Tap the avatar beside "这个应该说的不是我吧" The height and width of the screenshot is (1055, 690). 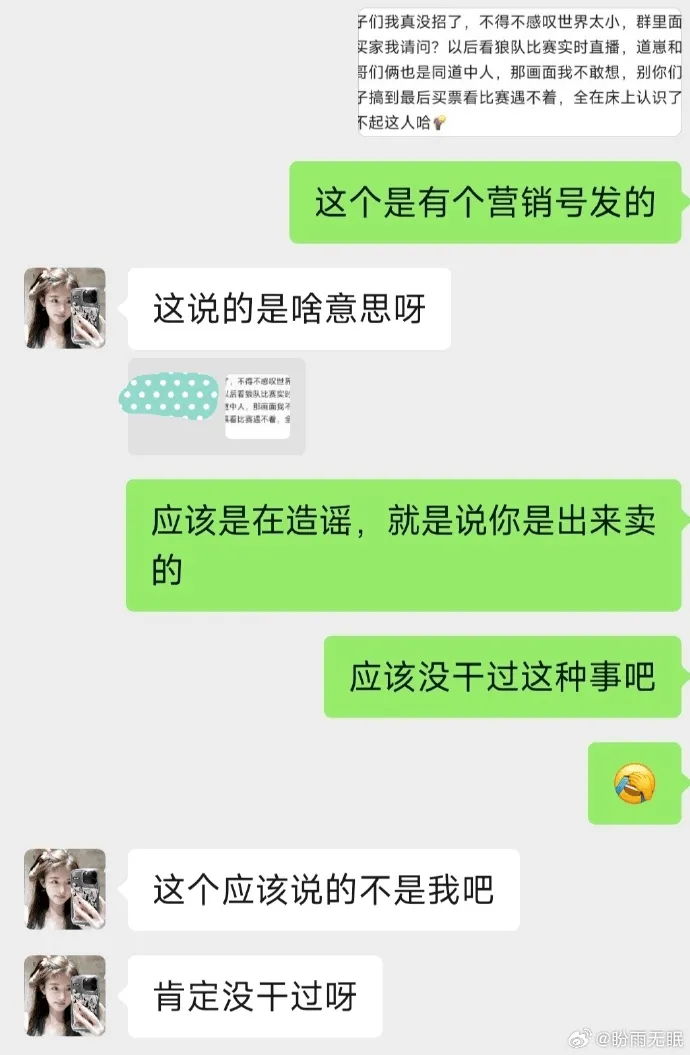pyautogui.click(x=65, y=889)
